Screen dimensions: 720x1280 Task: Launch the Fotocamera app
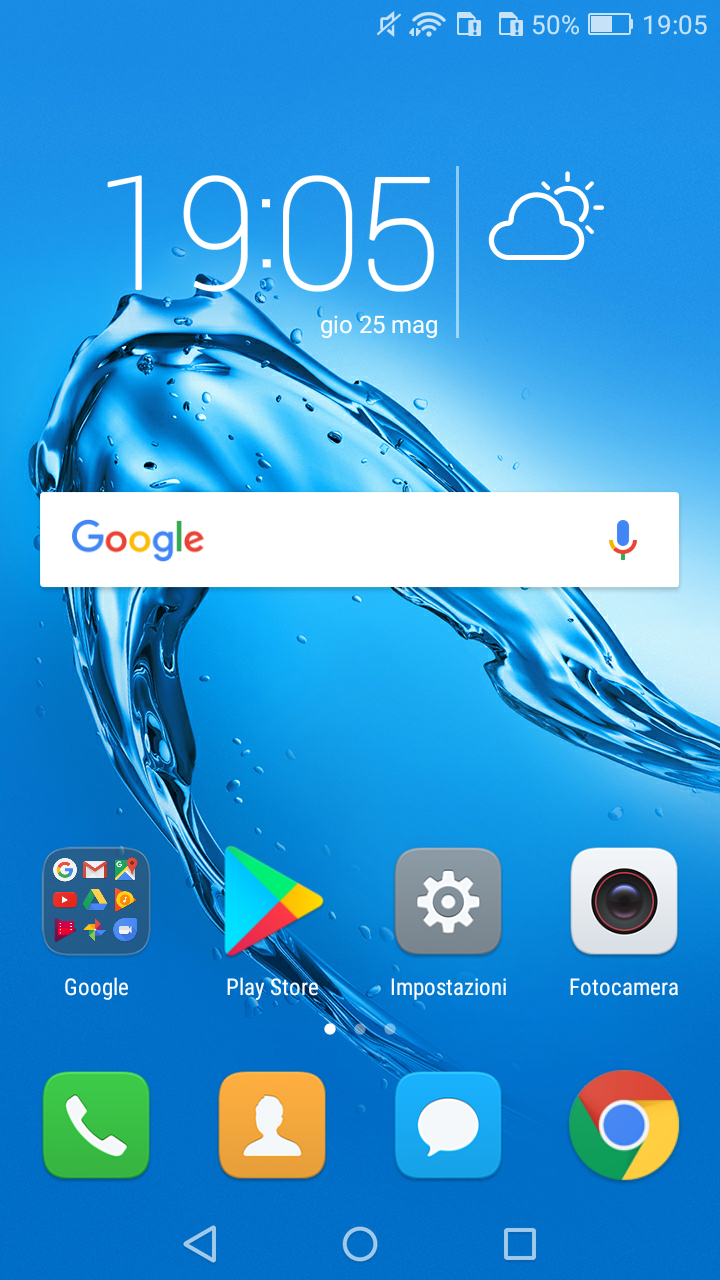click(623, 902)
